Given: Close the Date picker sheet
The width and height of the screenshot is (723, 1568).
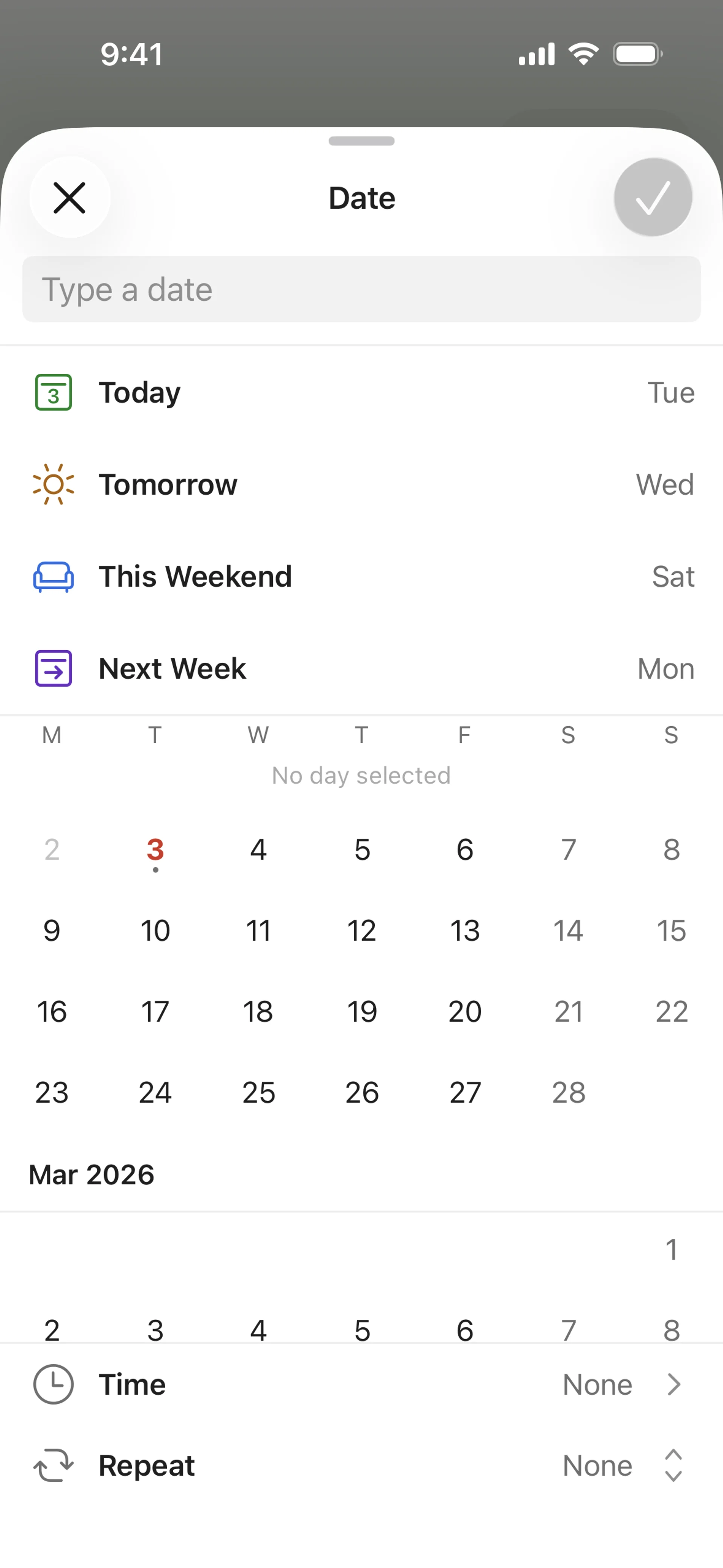Looking at the screenshot, I should [x=69, y=198].
